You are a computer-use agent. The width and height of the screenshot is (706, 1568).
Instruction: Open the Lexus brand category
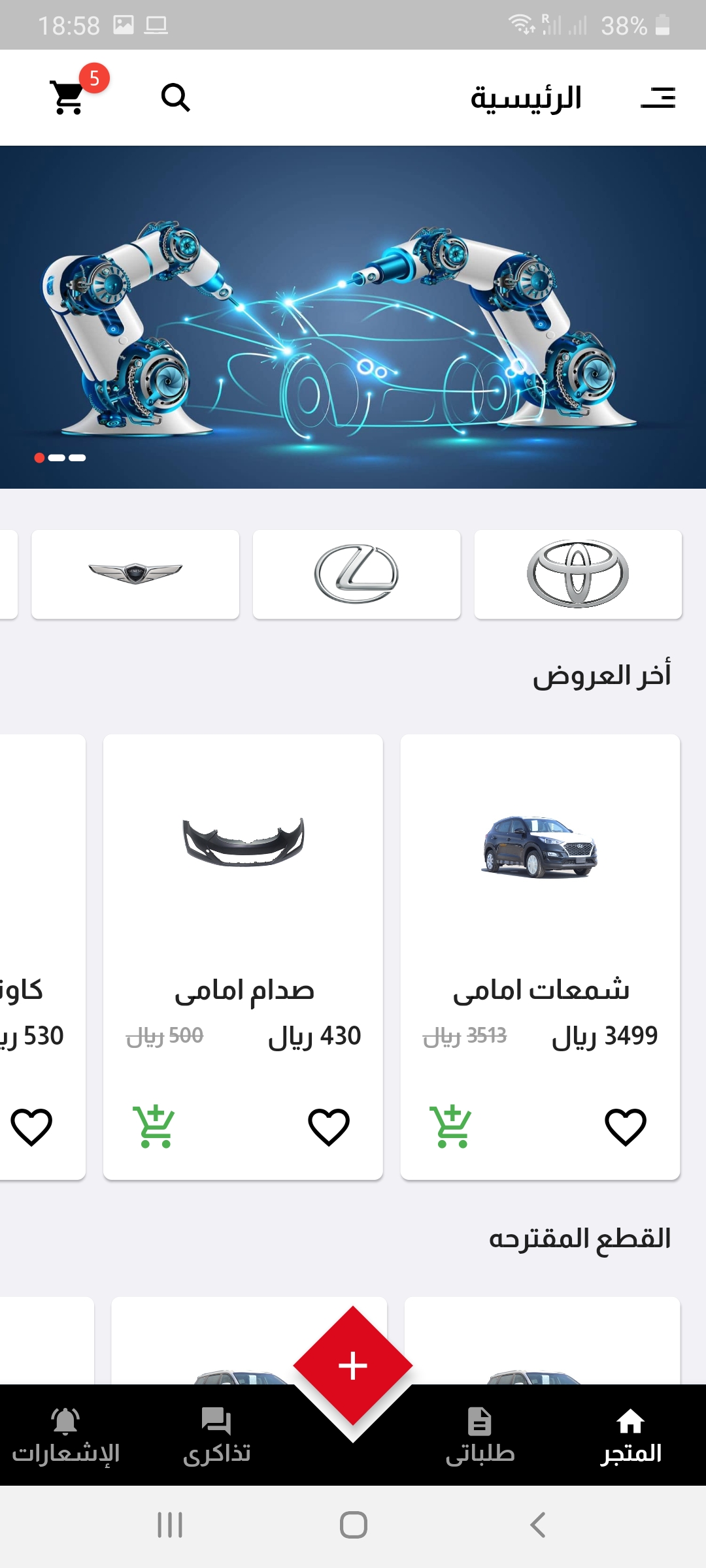pos(356,574)
